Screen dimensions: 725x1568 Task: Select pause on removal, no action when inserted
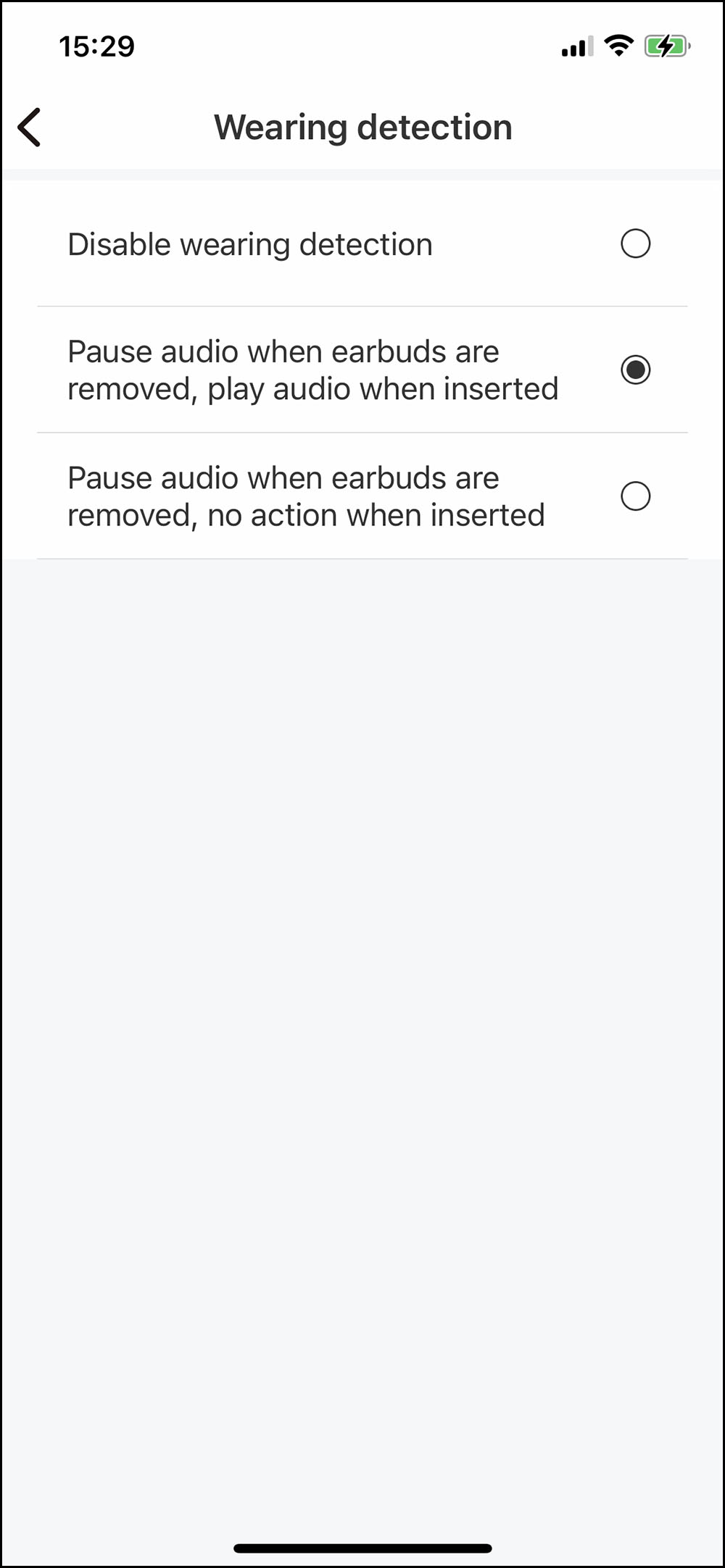(635, 496)
